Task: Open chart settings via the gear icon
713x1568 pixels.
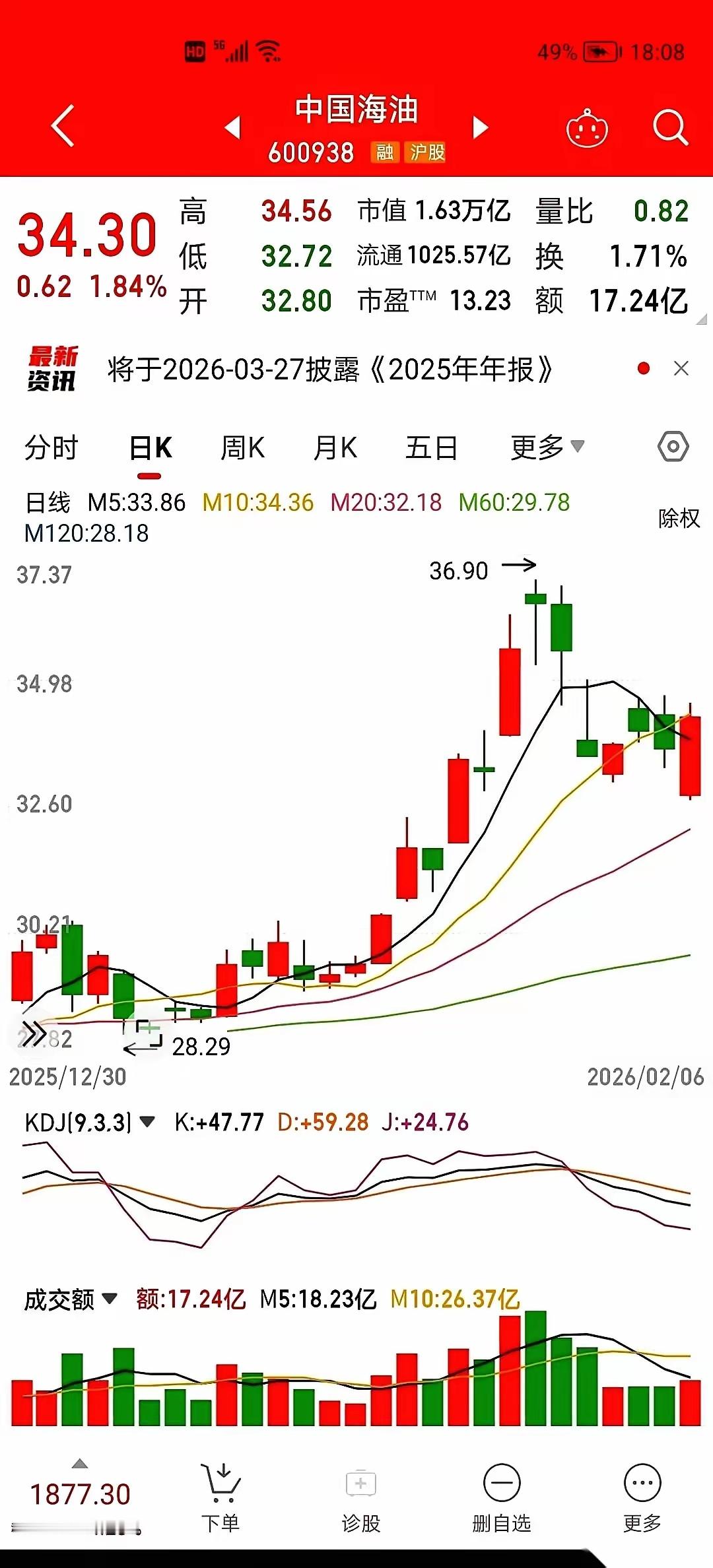Action: point(674,447)
